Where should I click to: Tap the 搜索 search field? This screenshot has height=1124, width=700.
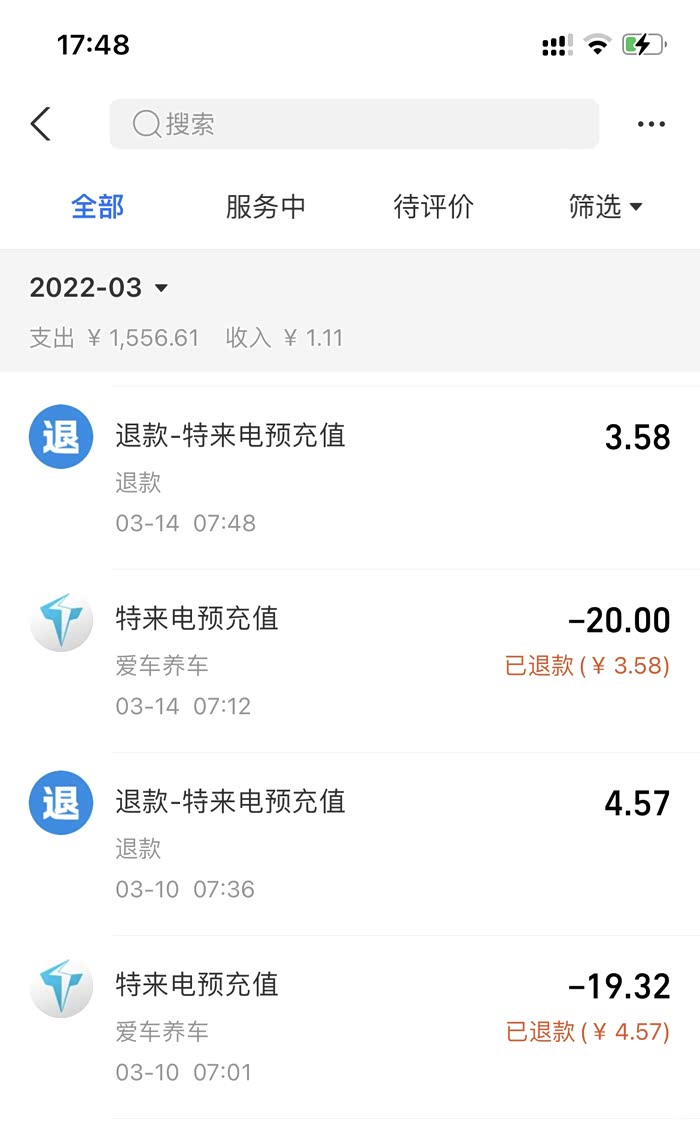point(354,124)
